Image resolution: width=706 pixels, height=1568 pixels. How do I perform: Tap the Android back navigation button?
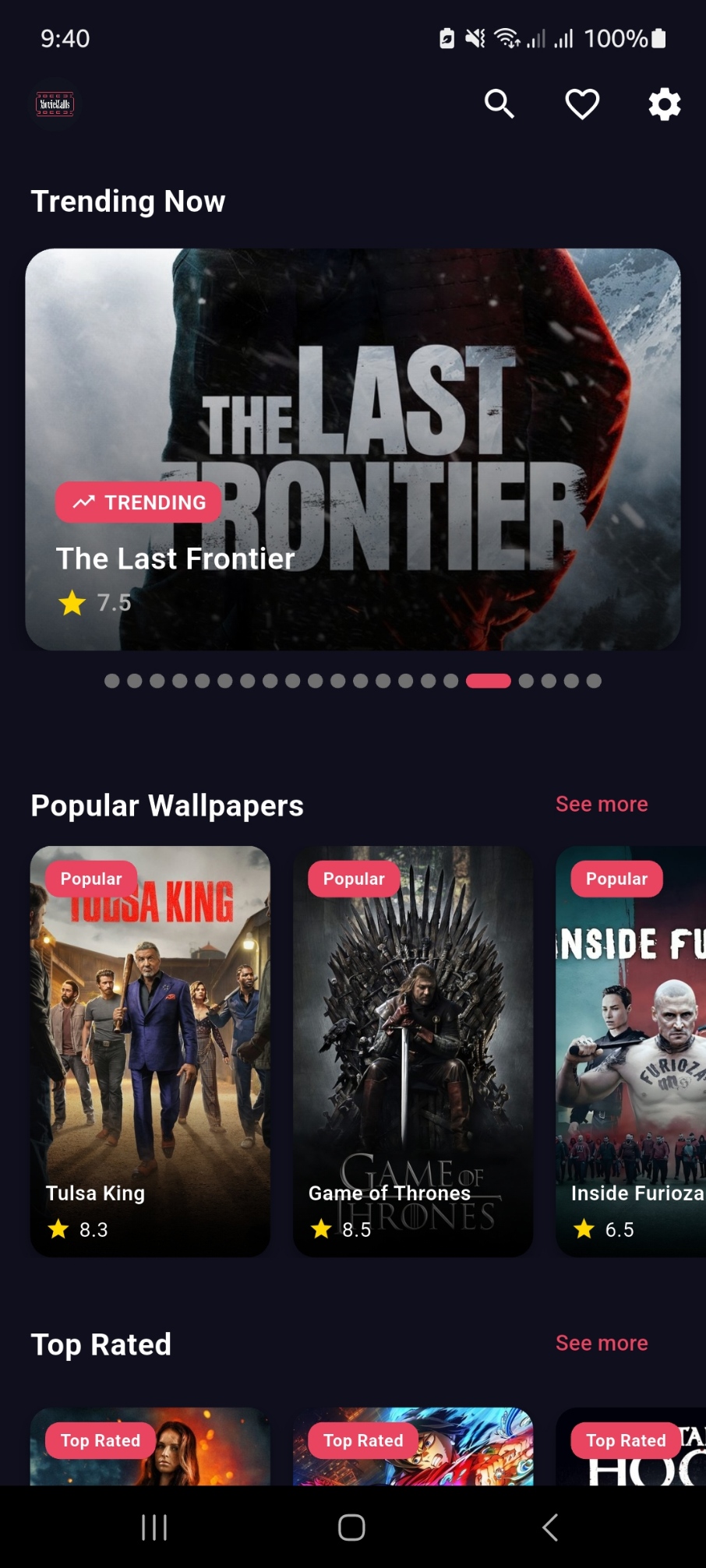click(550, 1527)
